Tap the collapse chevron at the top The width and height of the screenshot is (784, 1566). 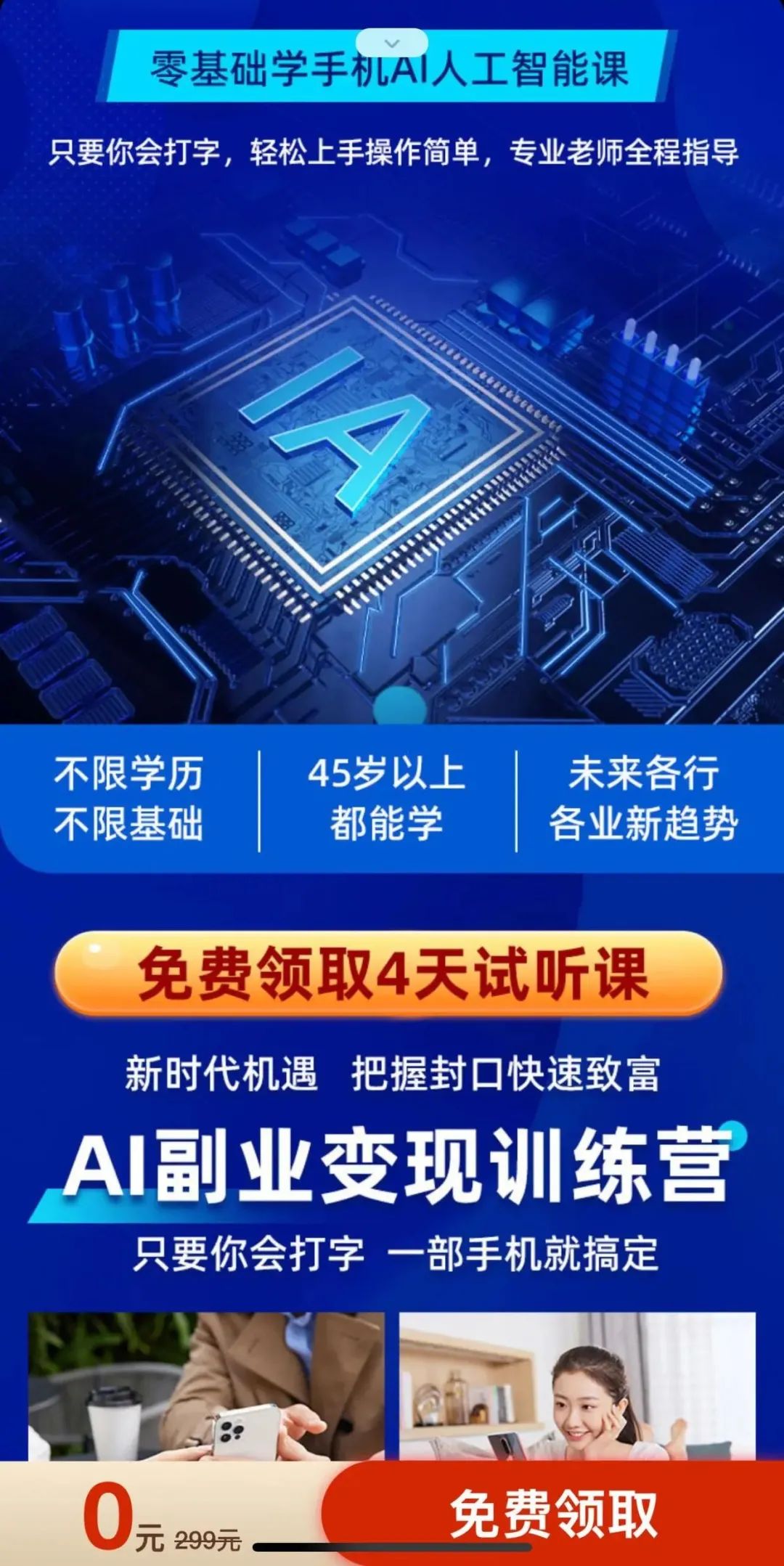point(392,44)
